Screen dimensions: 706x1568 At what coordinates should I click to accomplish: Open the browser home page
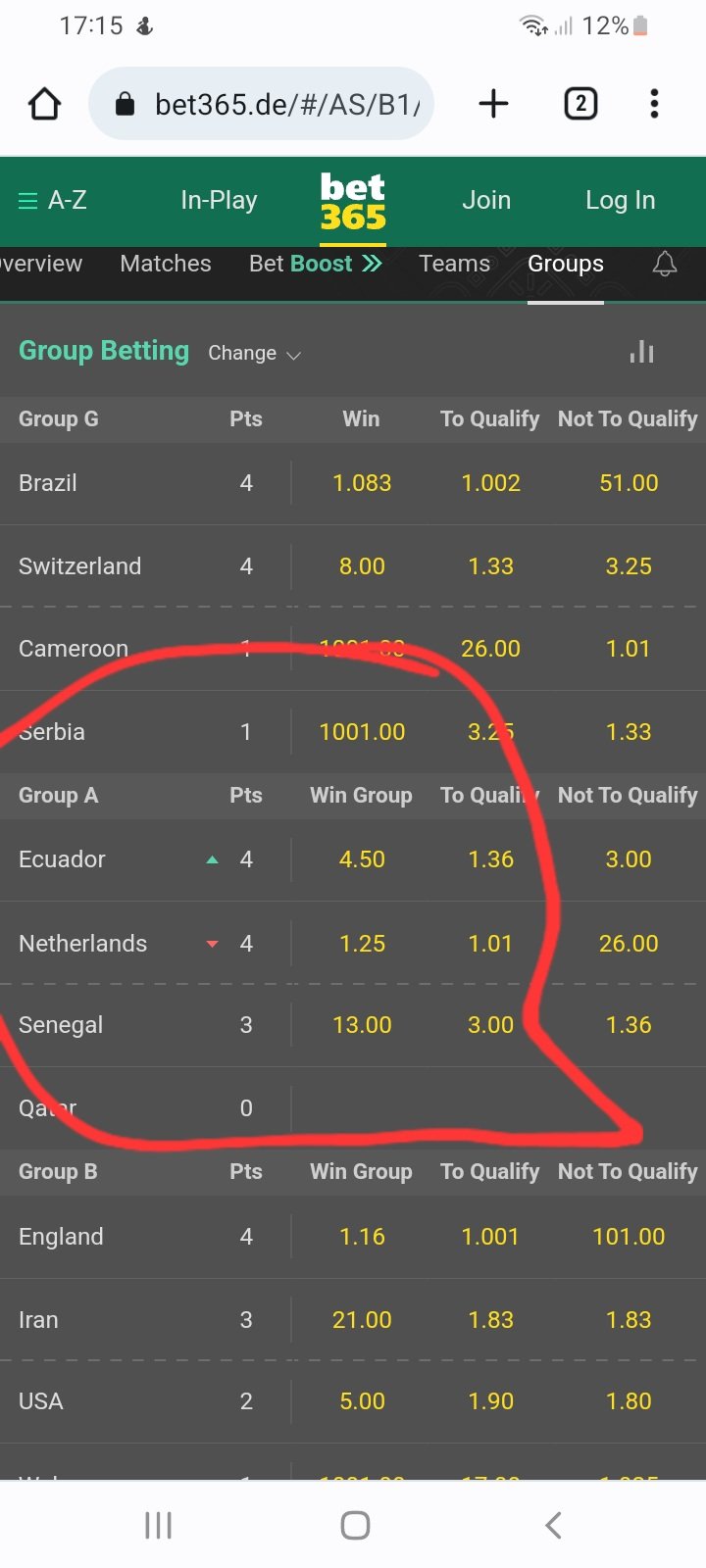tap(44, 104)
